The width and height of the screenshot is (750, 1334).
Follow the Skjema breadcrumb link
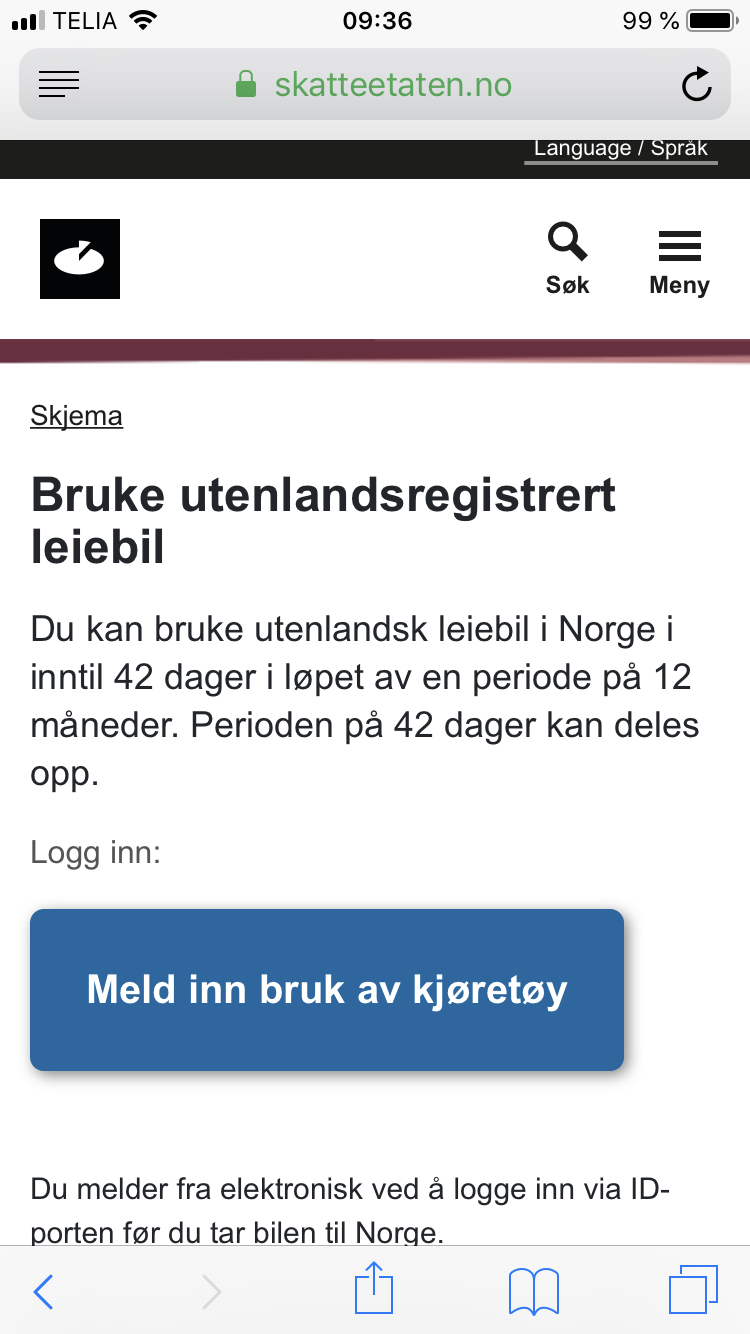coord(77,415)
